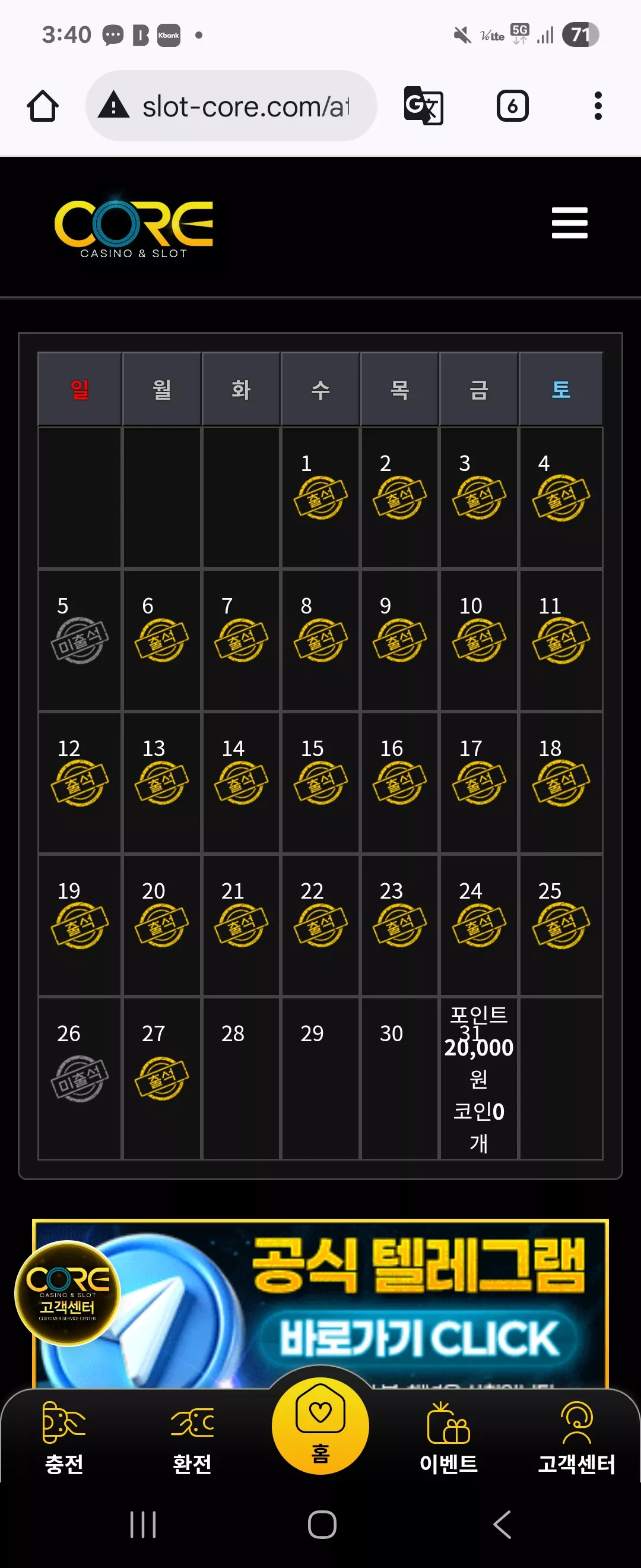Open the hamburger menu

click(569, 223)
